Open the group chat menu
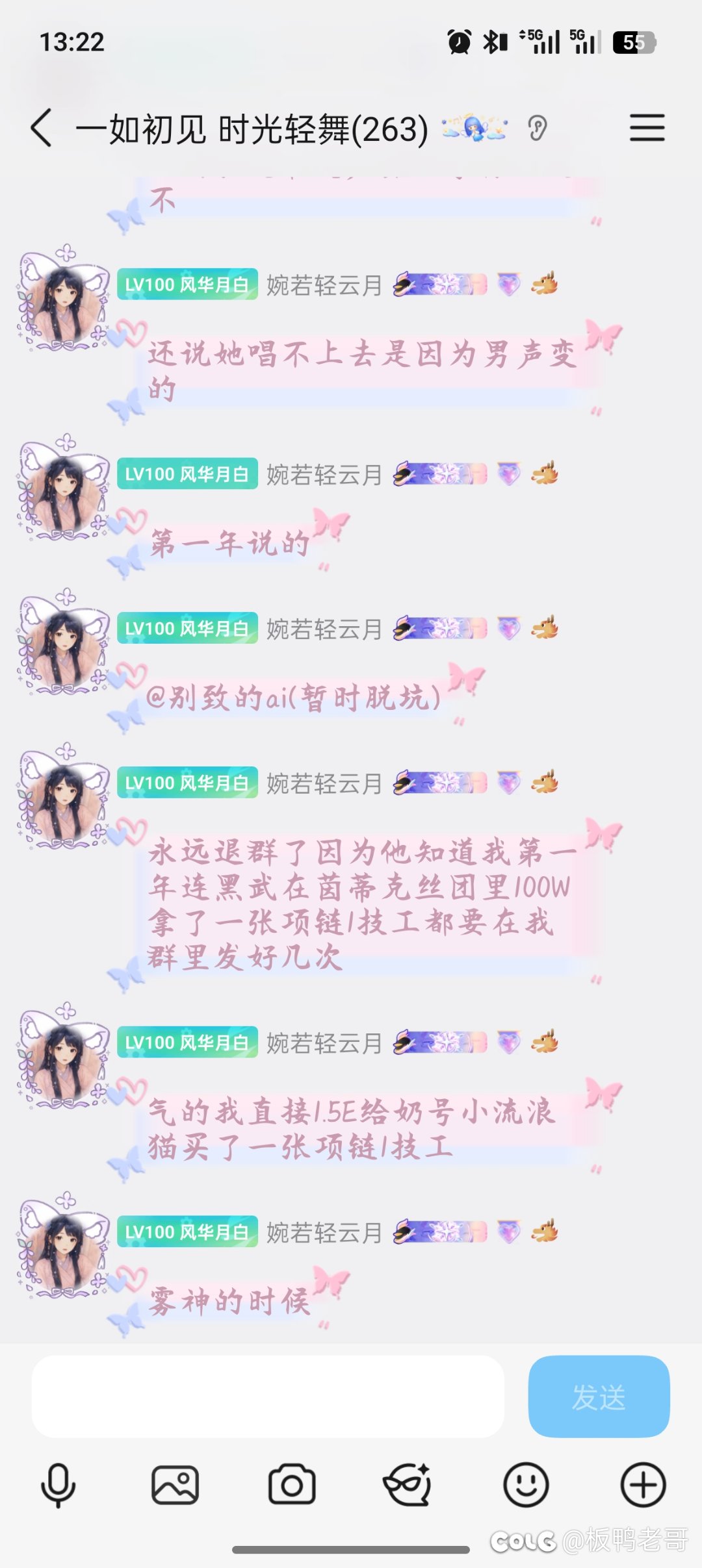 (x=647, y=128)
